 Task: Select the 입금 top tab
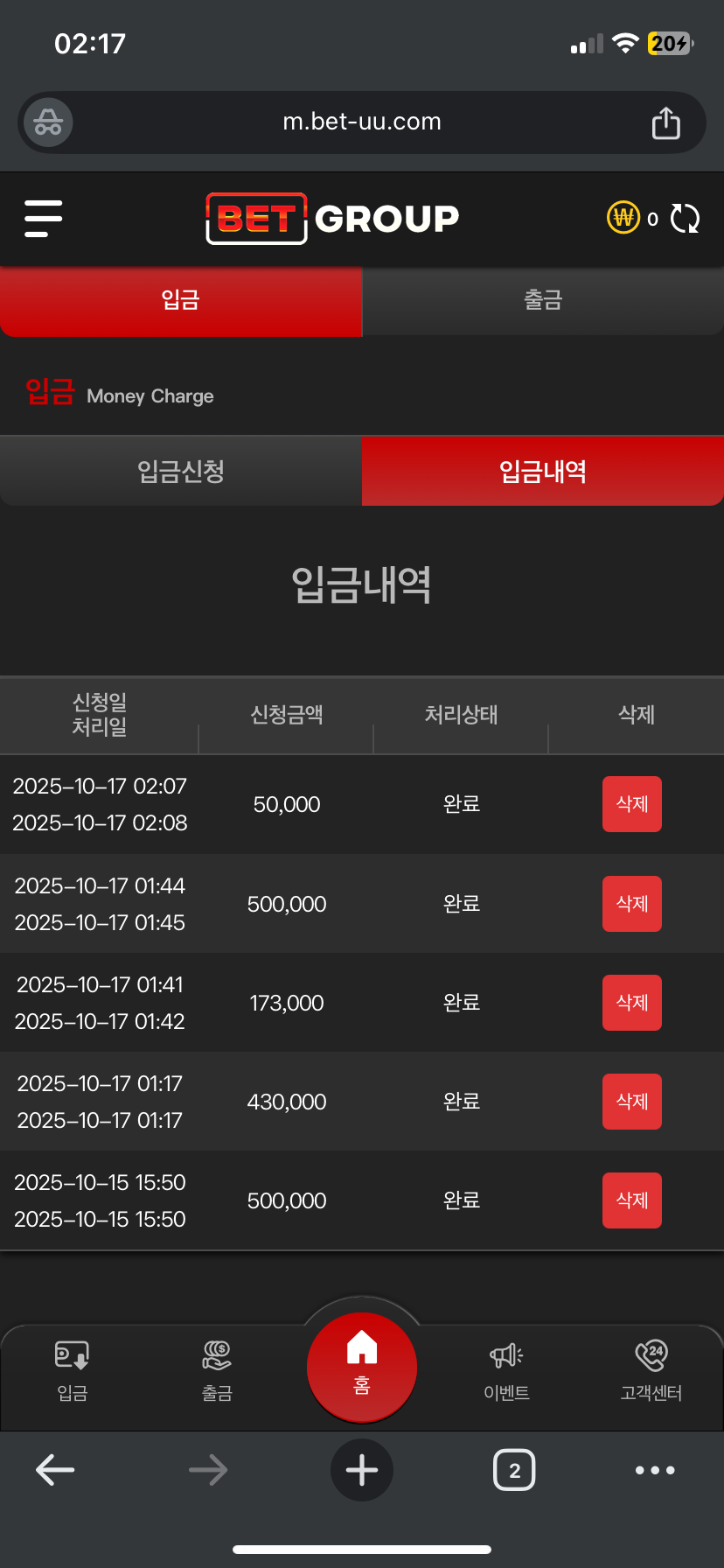point(181,301)
